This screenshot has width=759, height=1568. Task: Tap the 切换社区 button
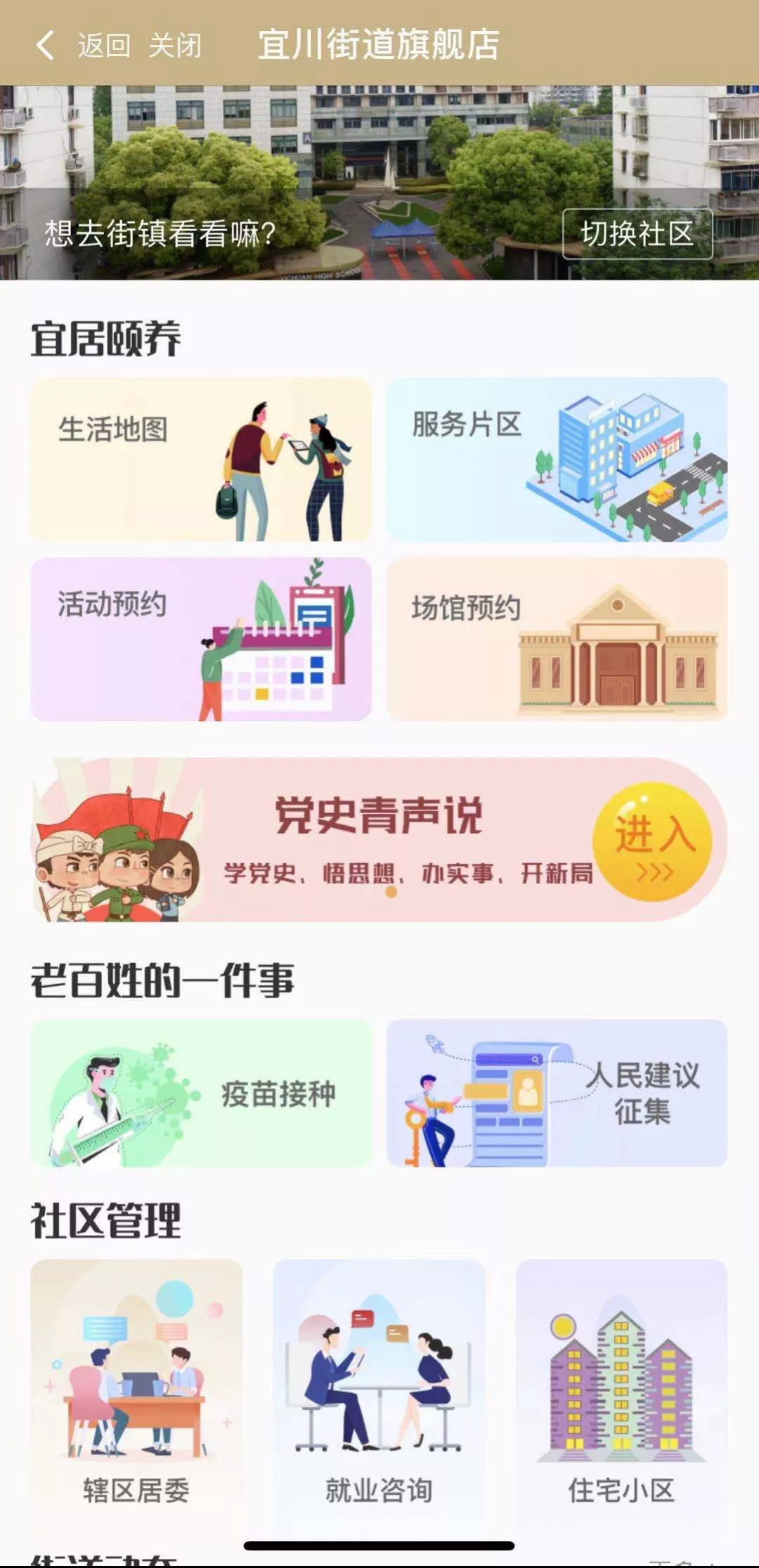click(x=637, y=234)
